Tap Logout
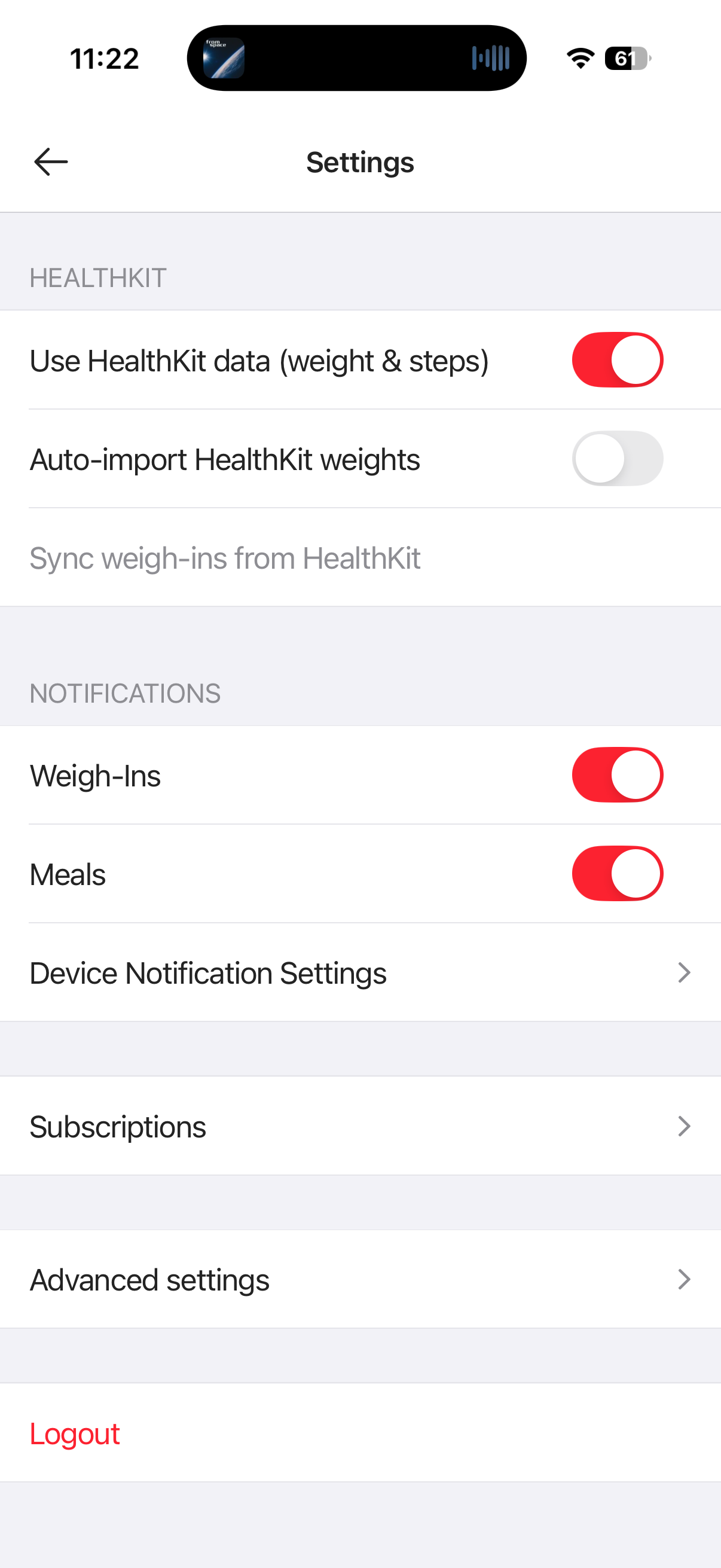 point(75,1433)
